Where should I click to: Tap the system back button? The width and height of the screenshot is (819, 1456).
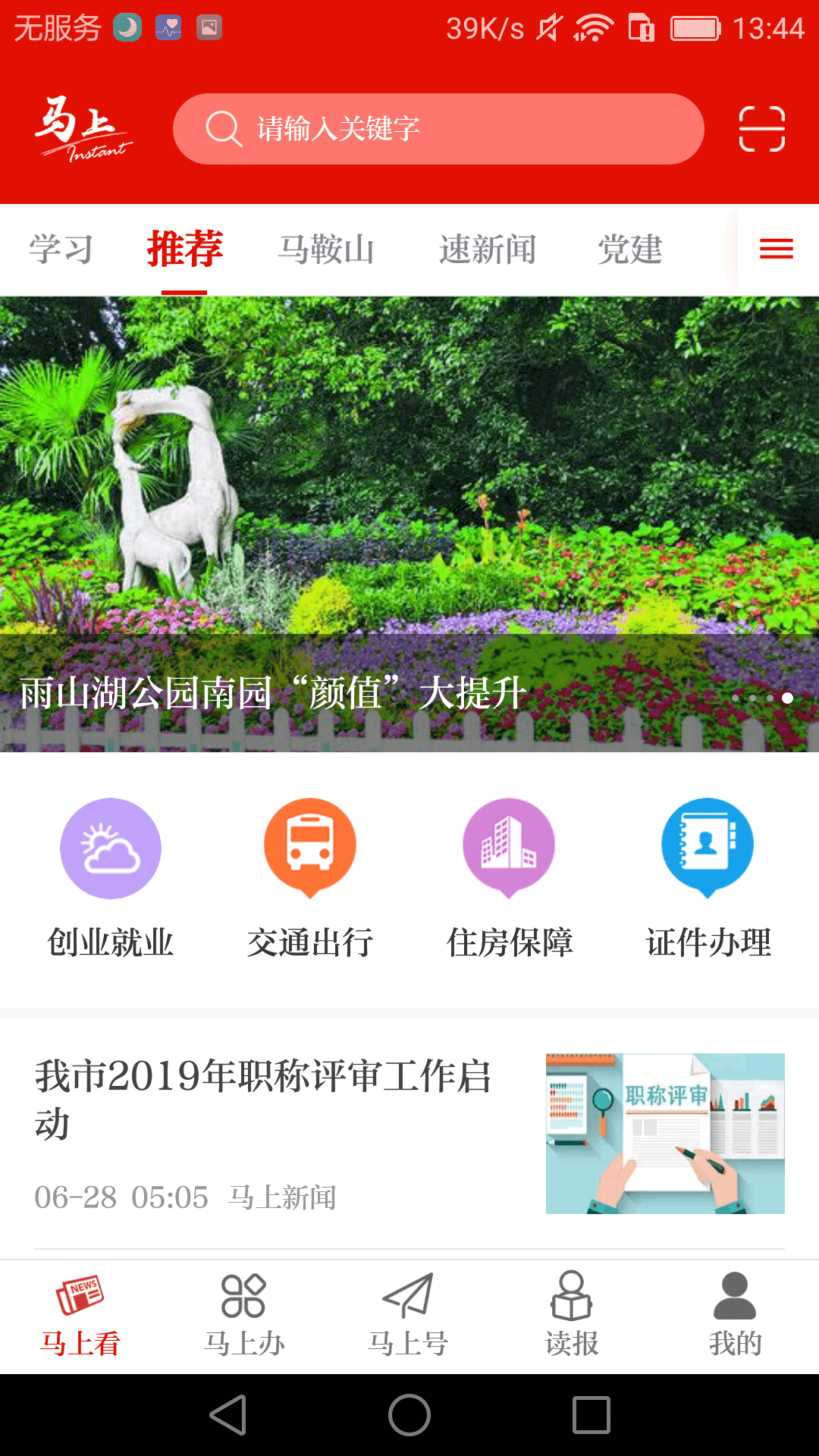[x=228, y=1415]
